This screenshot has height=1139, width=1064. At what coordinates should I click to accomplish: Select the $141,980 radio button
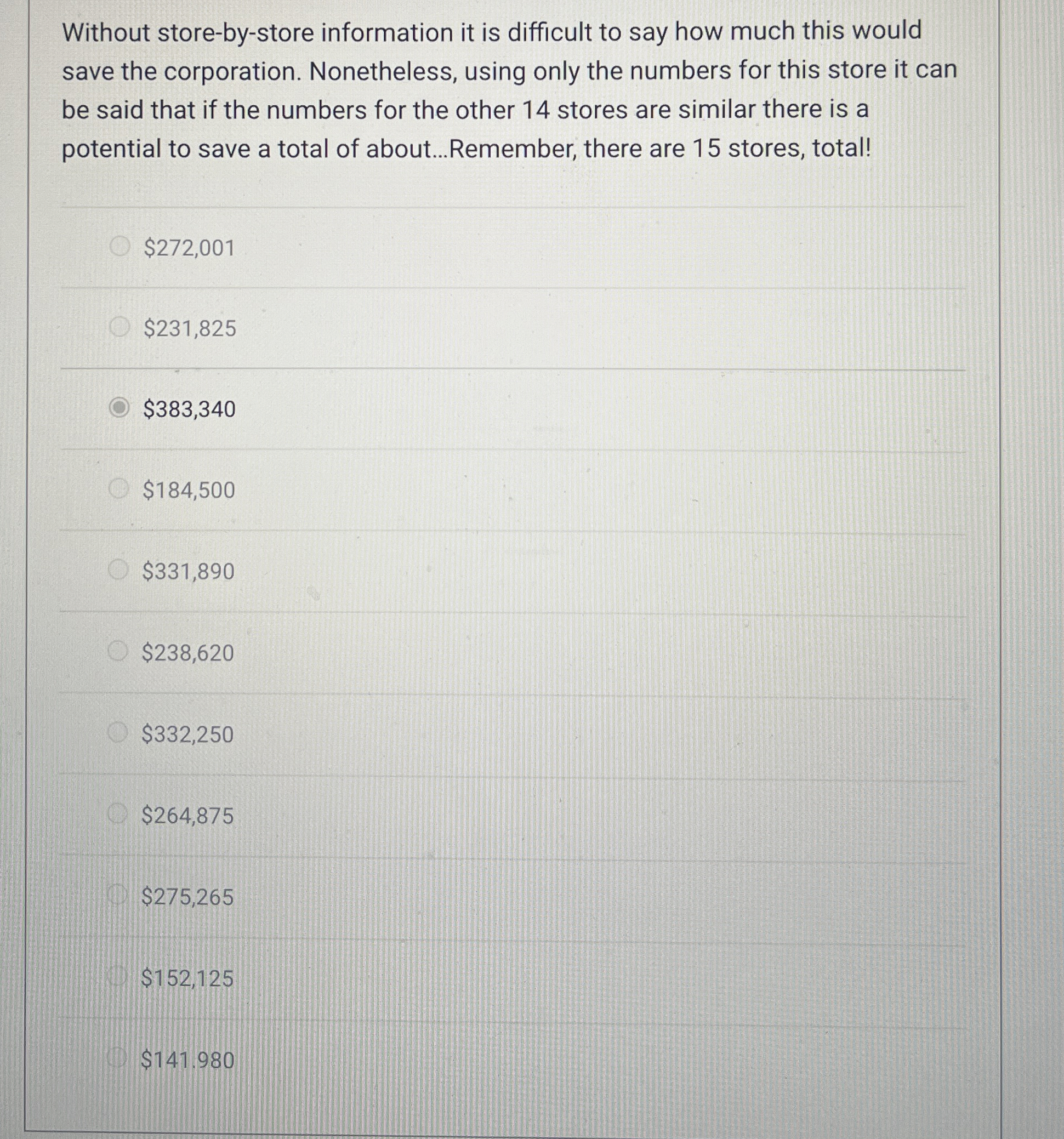[118, 1060]
